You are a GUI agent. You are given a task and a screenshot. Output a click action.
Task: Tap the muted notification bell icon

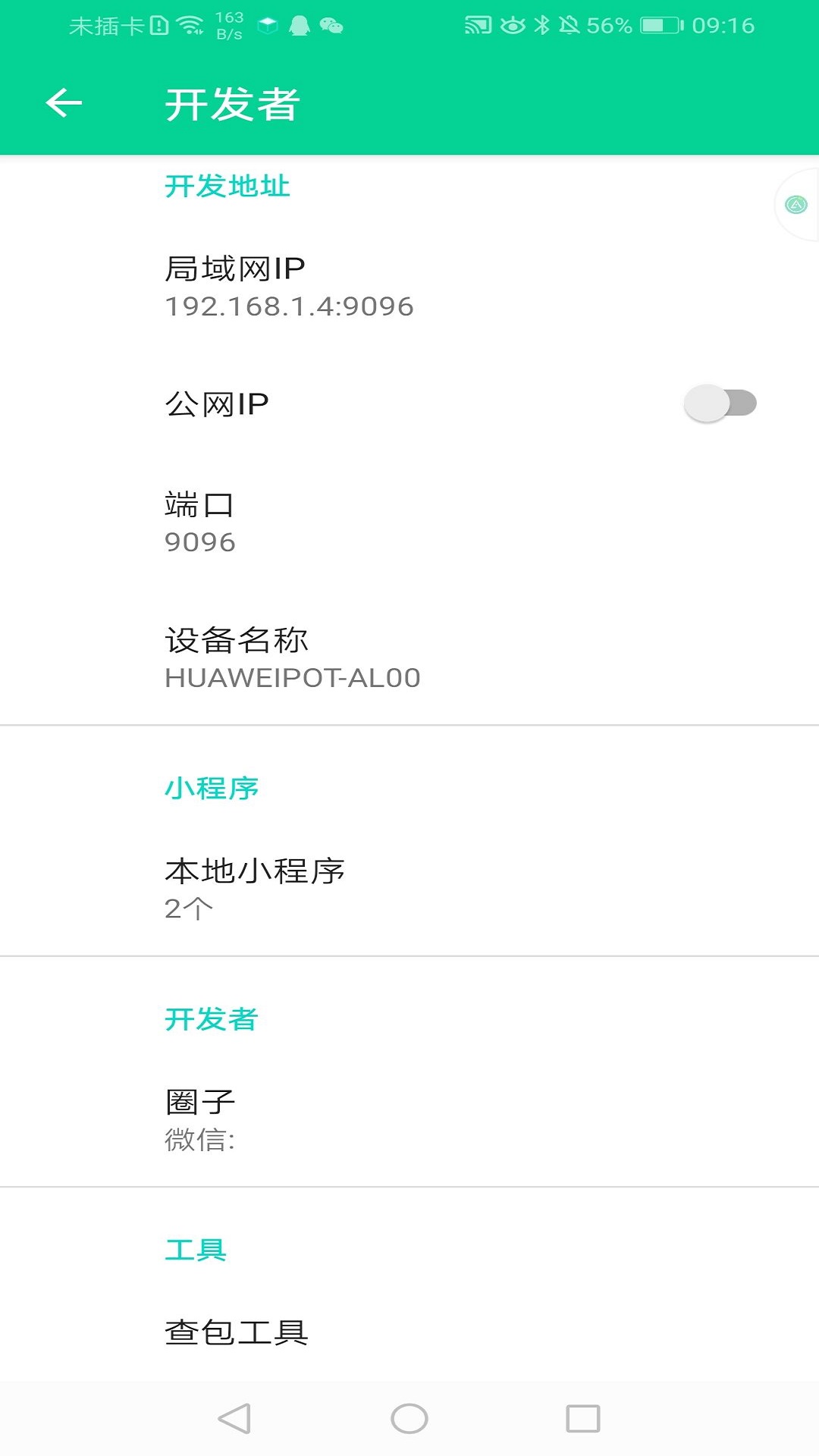point(569,25)
